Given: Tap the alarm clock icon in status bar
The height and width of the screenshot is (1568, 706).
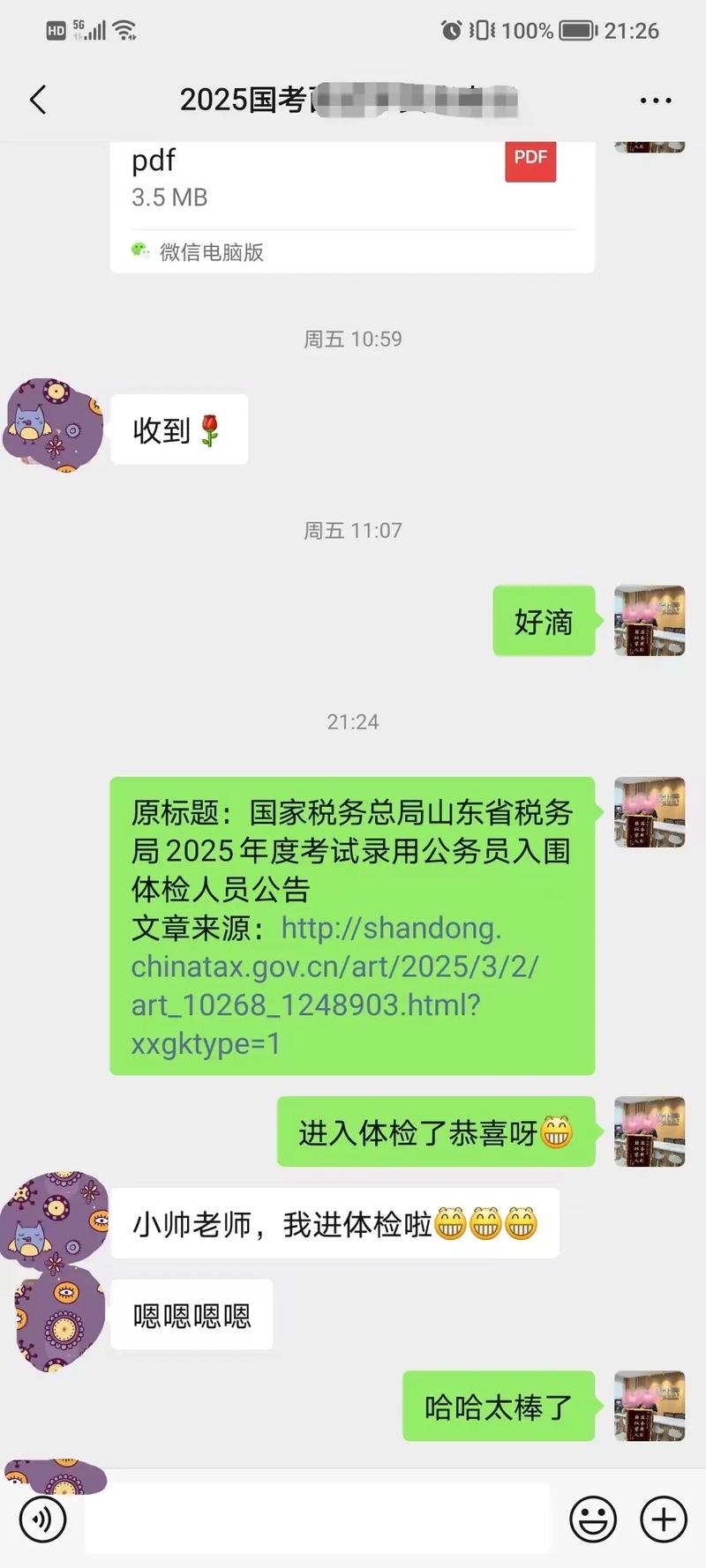Looking at the screenshot, I should (x=450, y=30).
